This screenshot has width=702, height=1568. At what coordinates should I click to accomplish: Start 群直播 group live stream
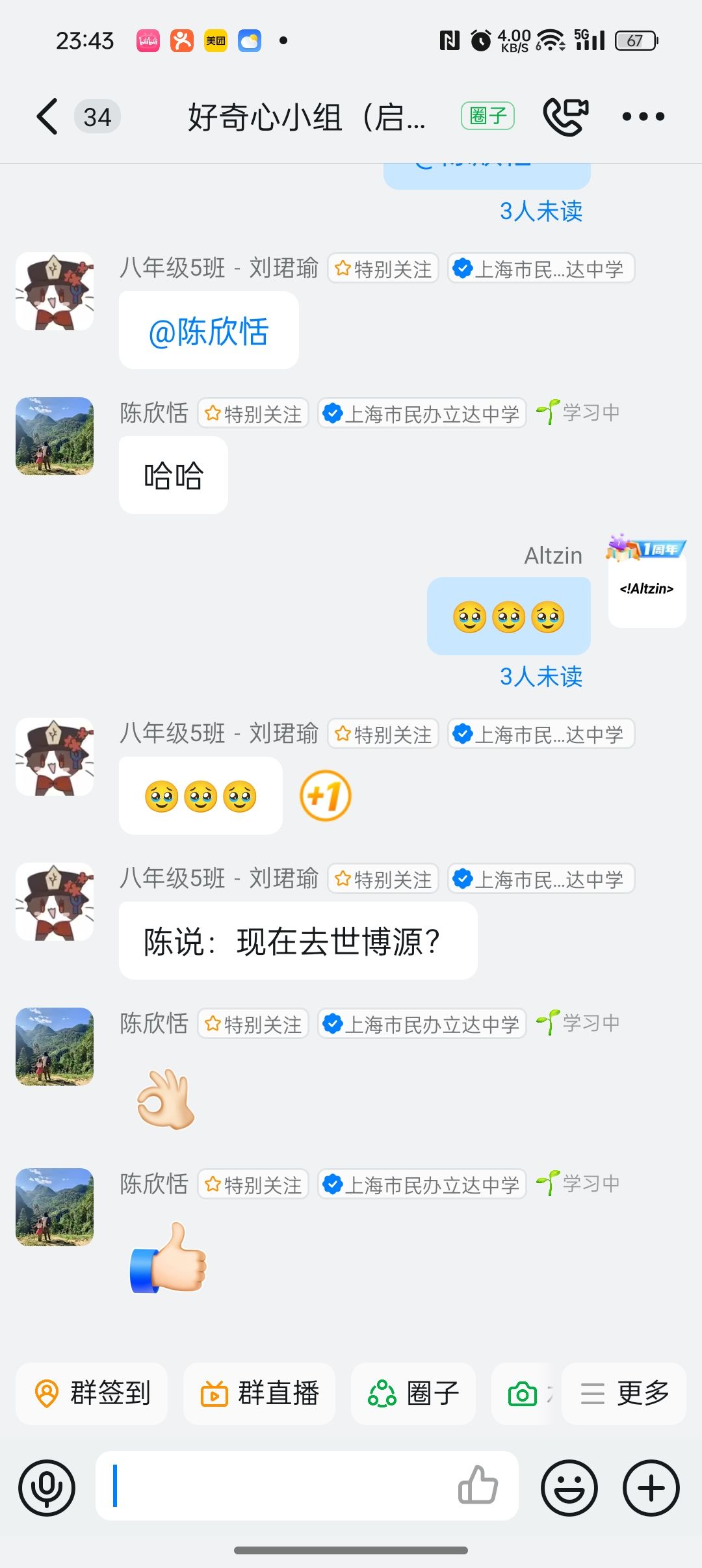pyautogui.click(x=259, y=1393)
